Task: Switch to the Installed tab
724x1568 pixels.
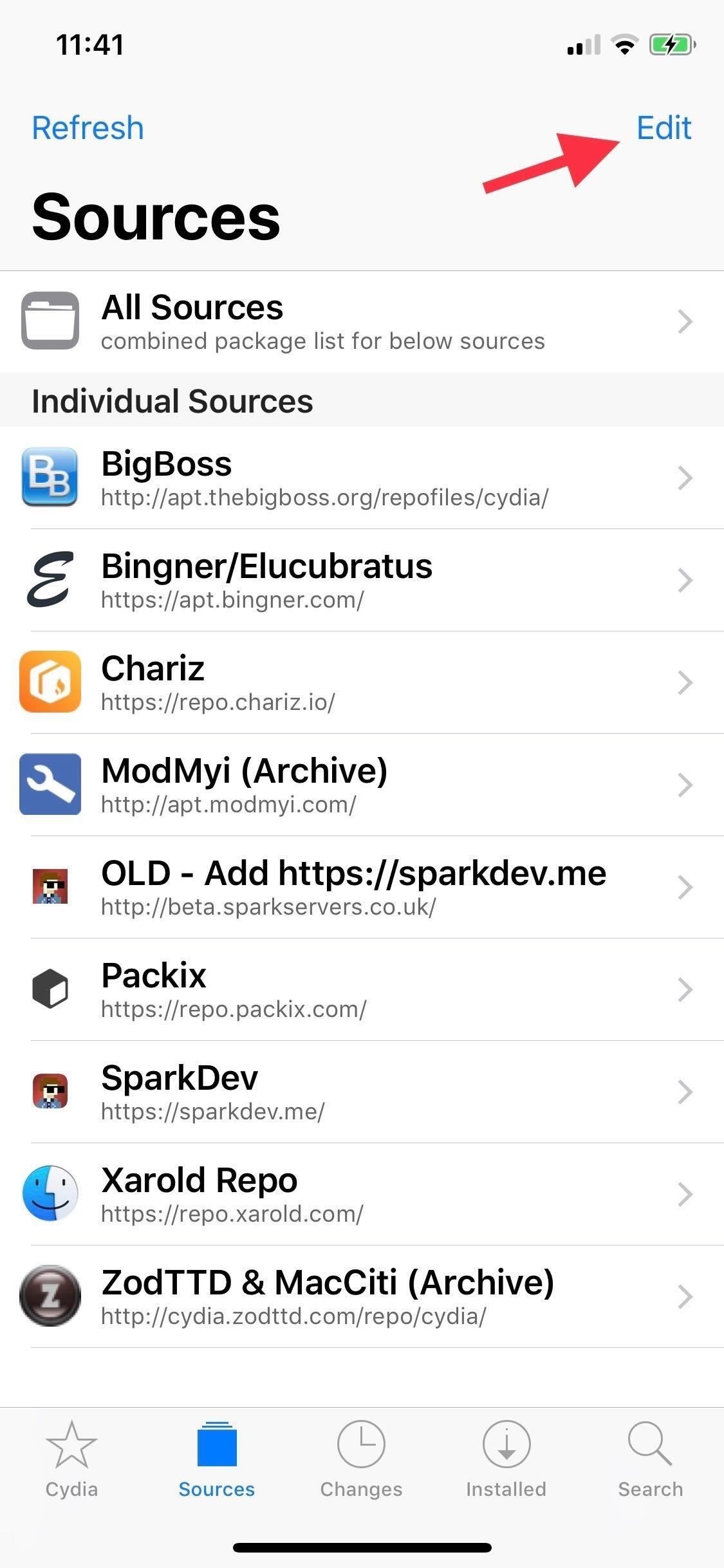Action: point(506,1460)
